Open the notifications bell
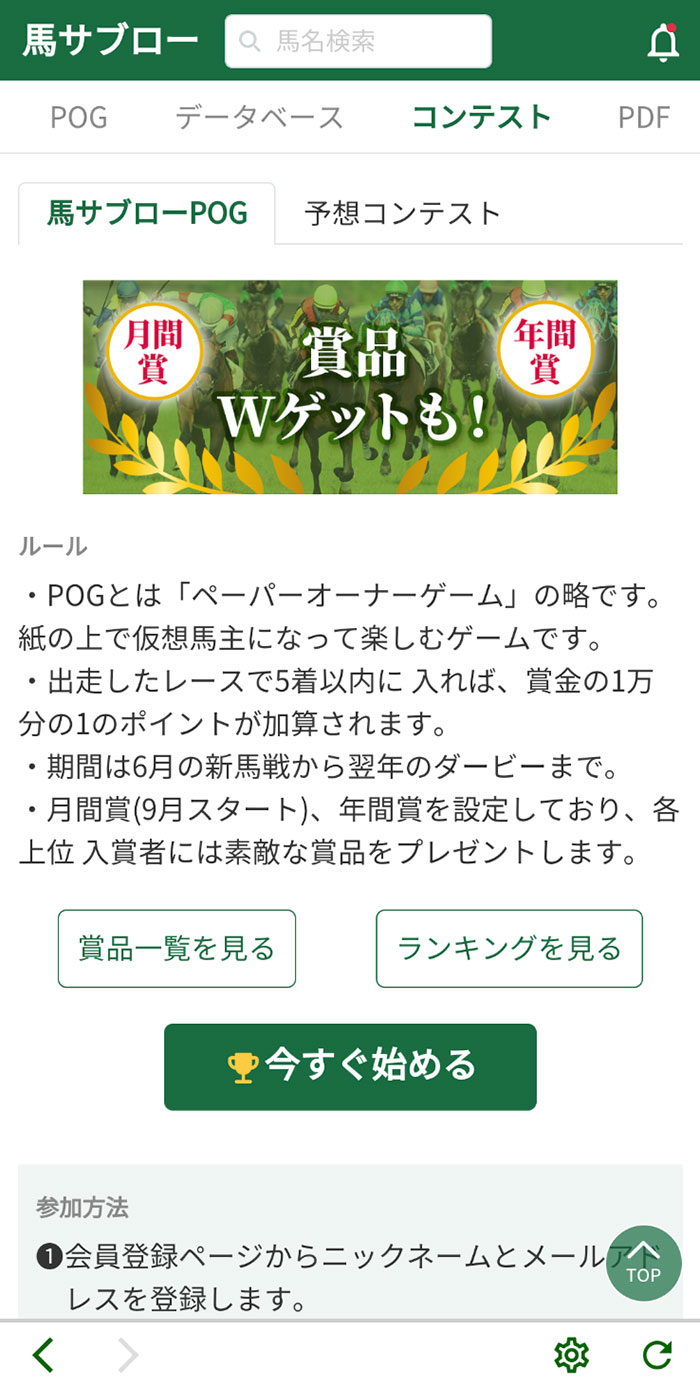This screenshot has height=1386, width=700. [x=662, y=42]
